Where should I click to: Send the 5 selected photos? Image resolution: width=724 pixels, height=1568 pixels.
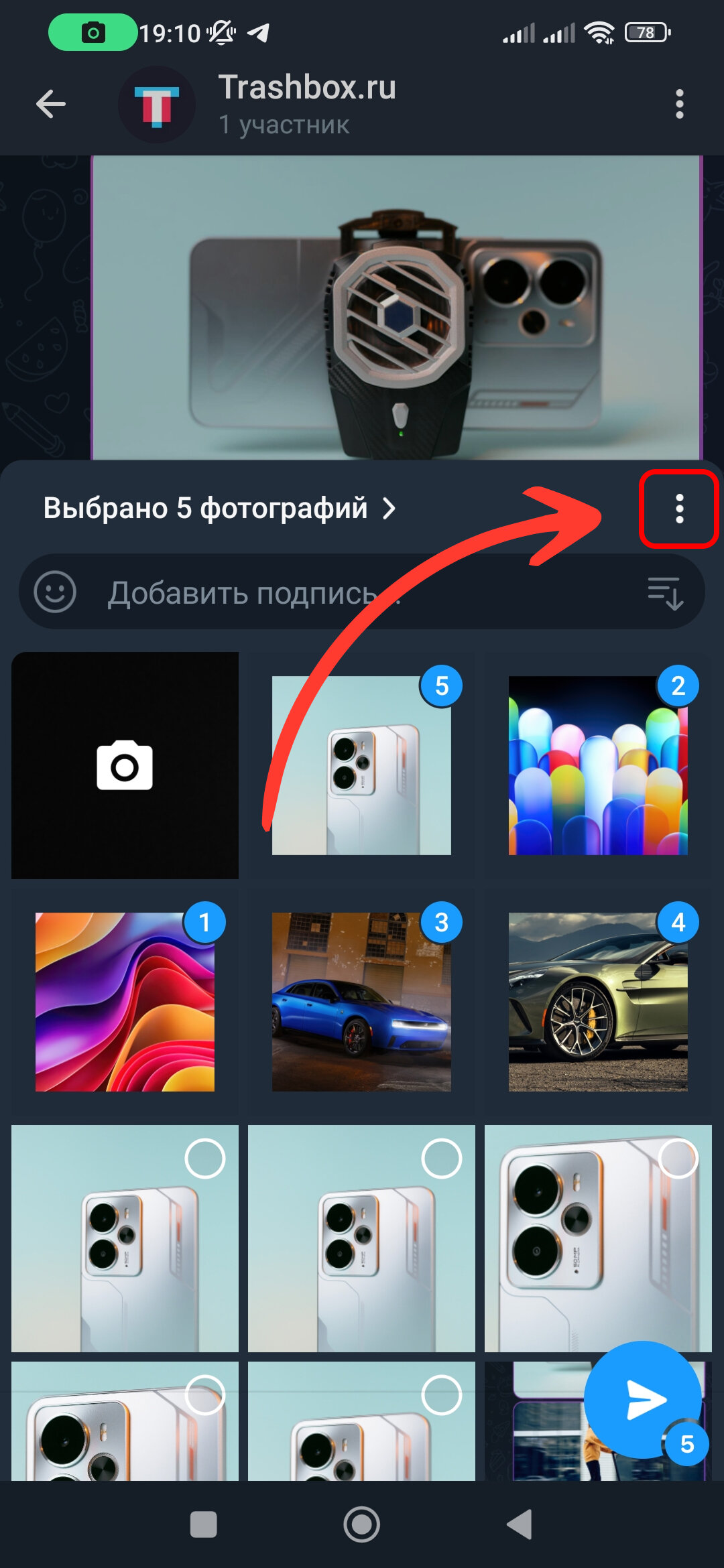point(642,1399)
